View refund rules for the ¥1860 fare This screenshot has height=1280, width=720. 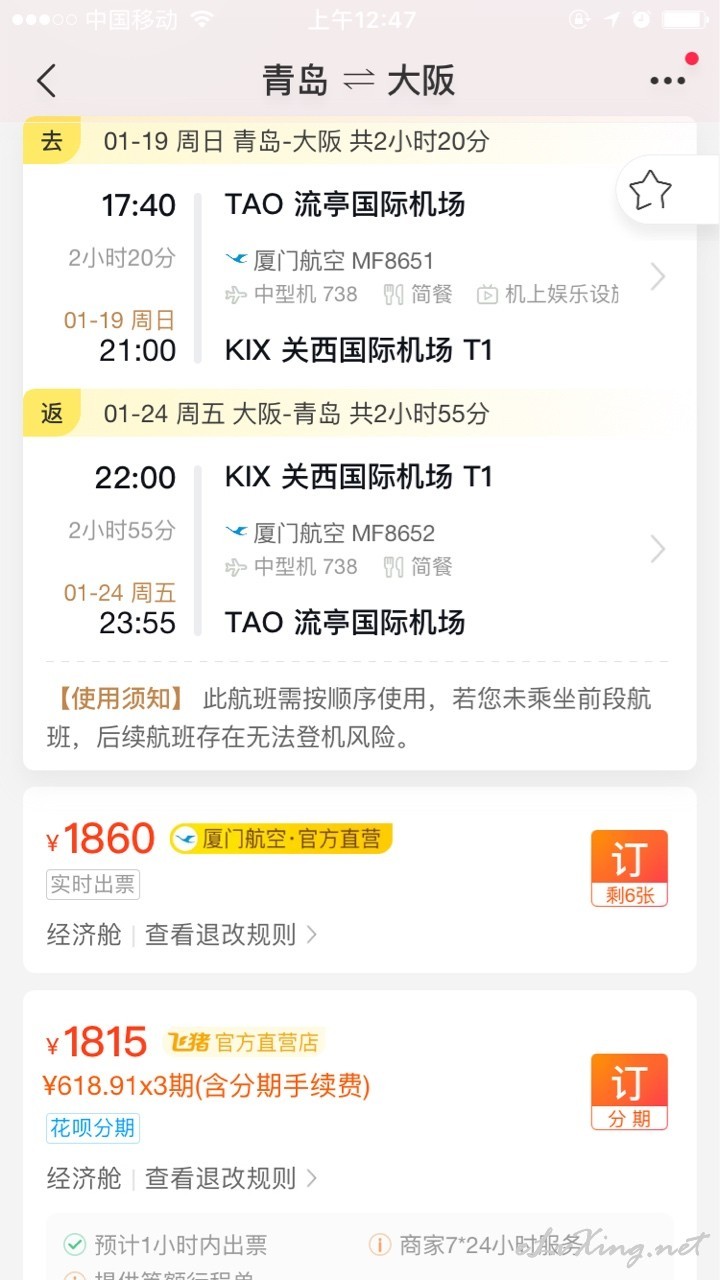pos(231,935)
